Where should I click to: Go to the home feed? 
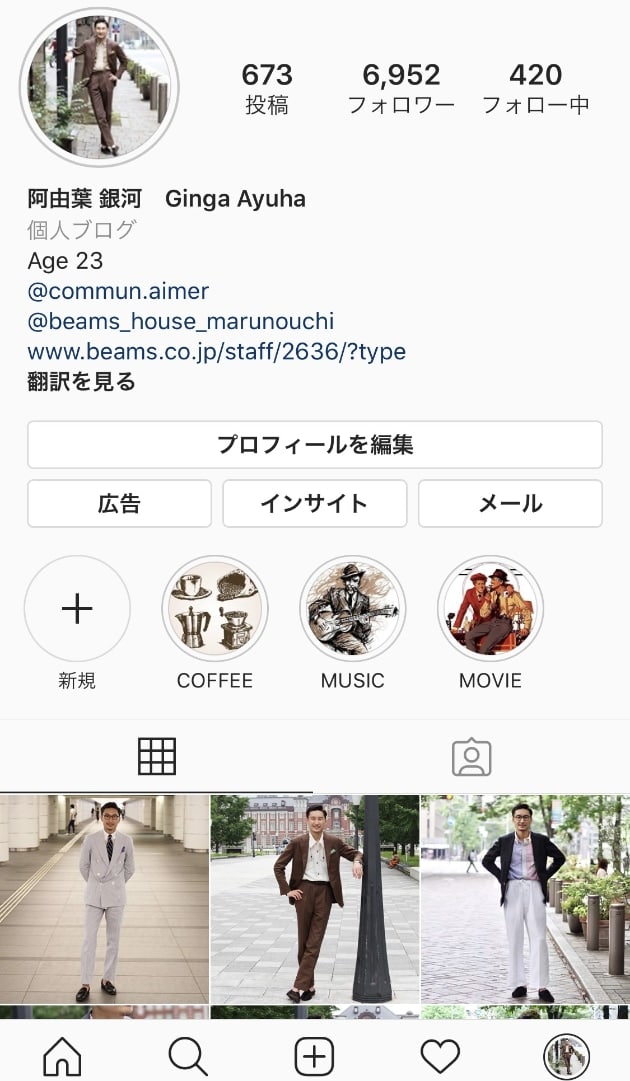(x=62, y=1056)
